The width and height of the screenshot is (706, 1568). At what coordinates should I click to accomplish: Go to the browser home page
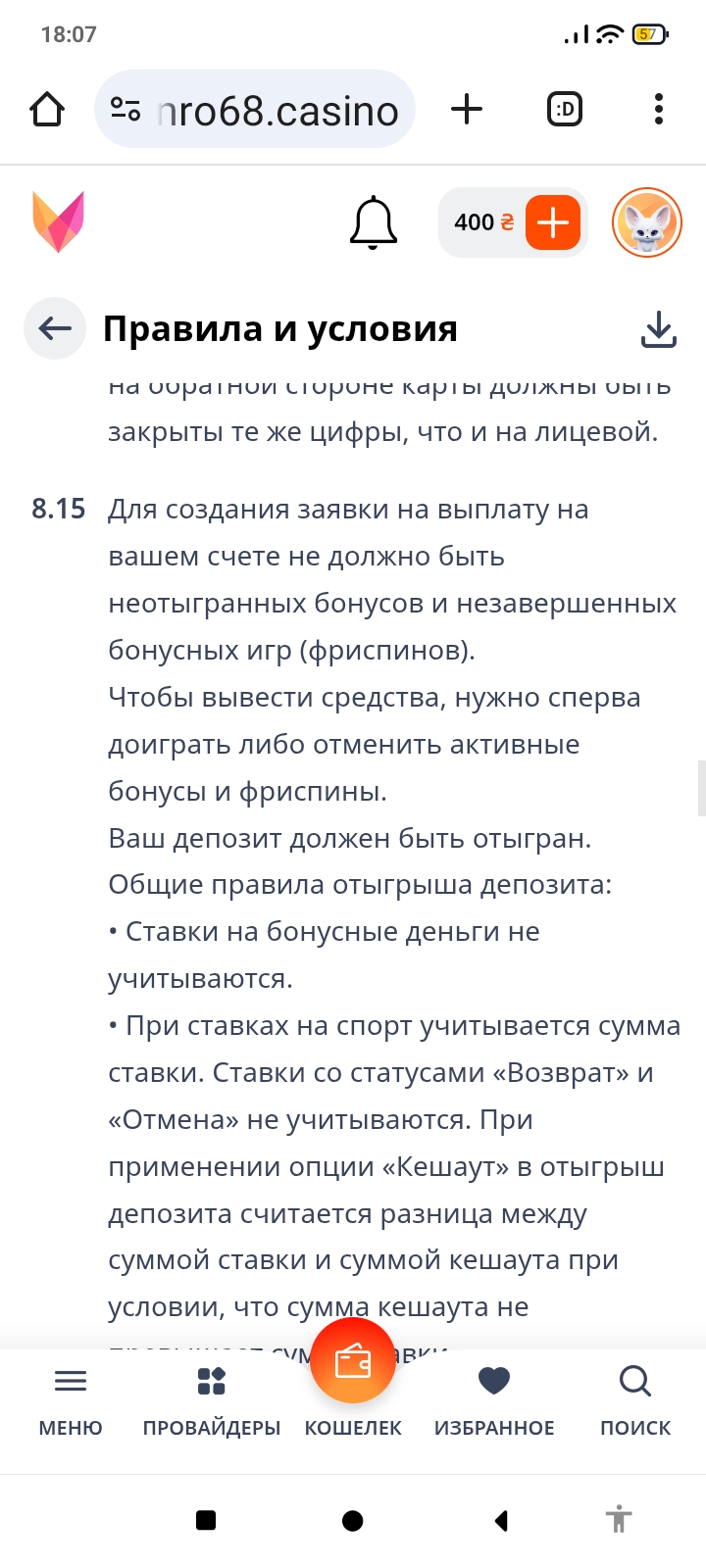pos(47,110)
